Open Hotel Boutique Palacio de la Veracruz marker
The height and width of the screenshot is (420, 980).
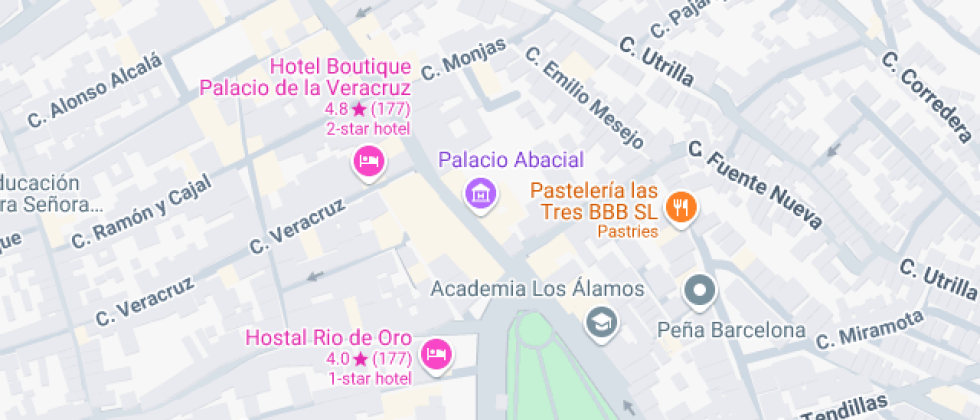point(368,160)
